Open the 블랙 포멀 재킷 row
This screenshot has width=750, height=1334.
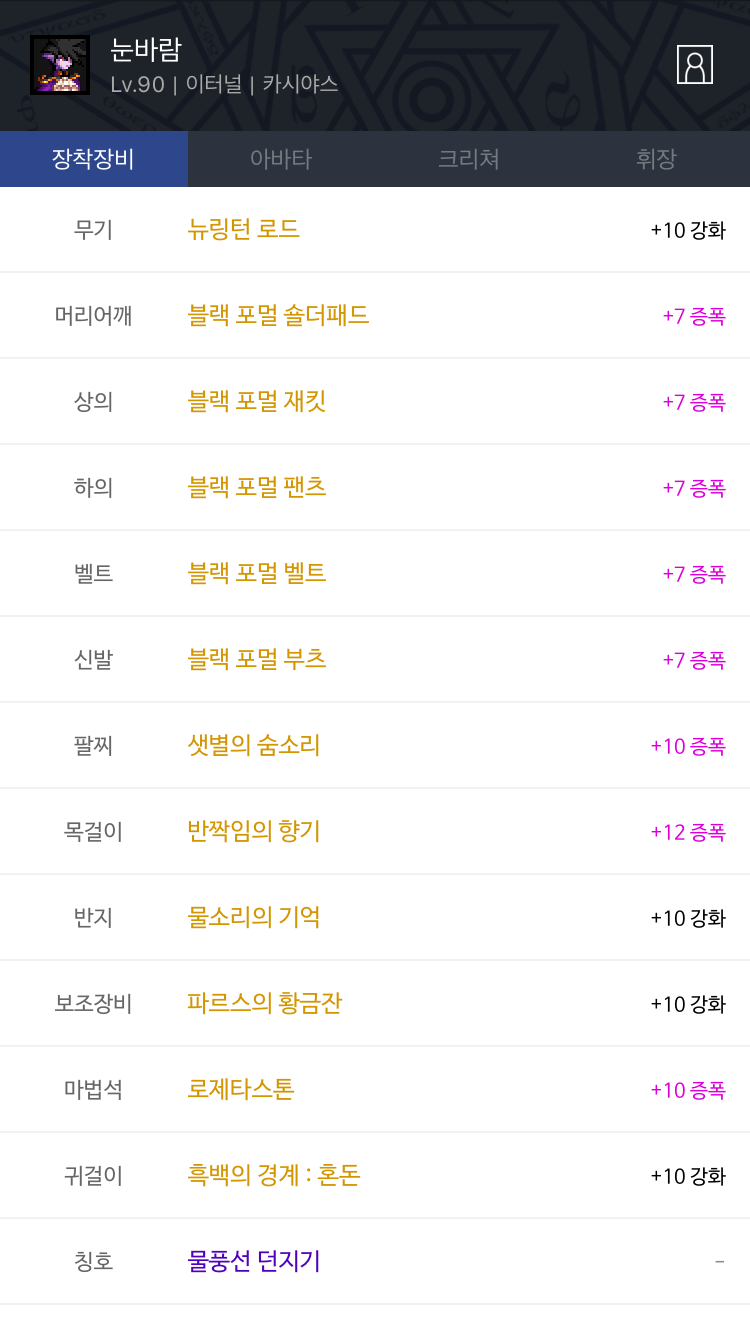click(375, 402)
